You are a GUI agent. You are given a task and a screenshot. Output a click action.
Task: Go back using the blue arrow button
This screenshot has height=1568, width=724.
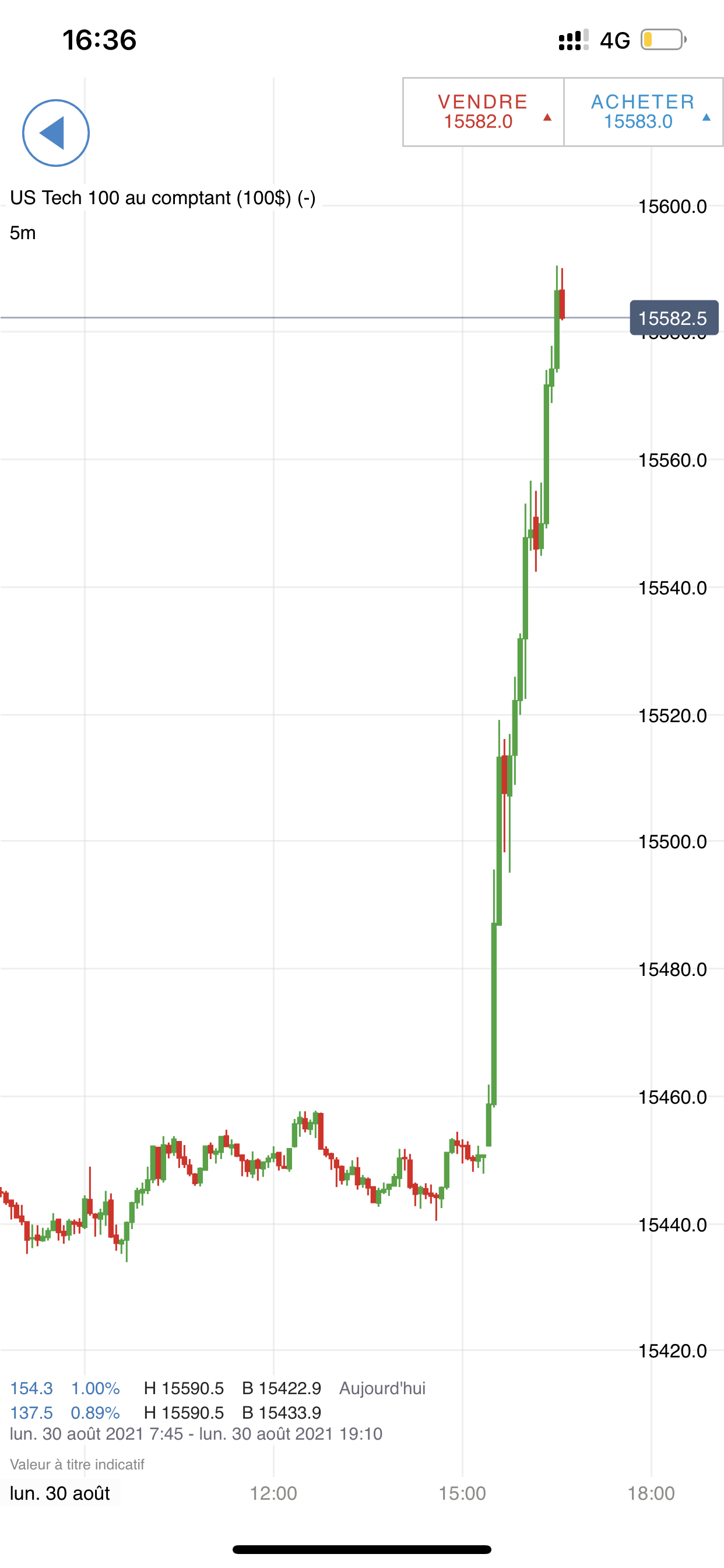pyautogui.click(x=55, y=132)
